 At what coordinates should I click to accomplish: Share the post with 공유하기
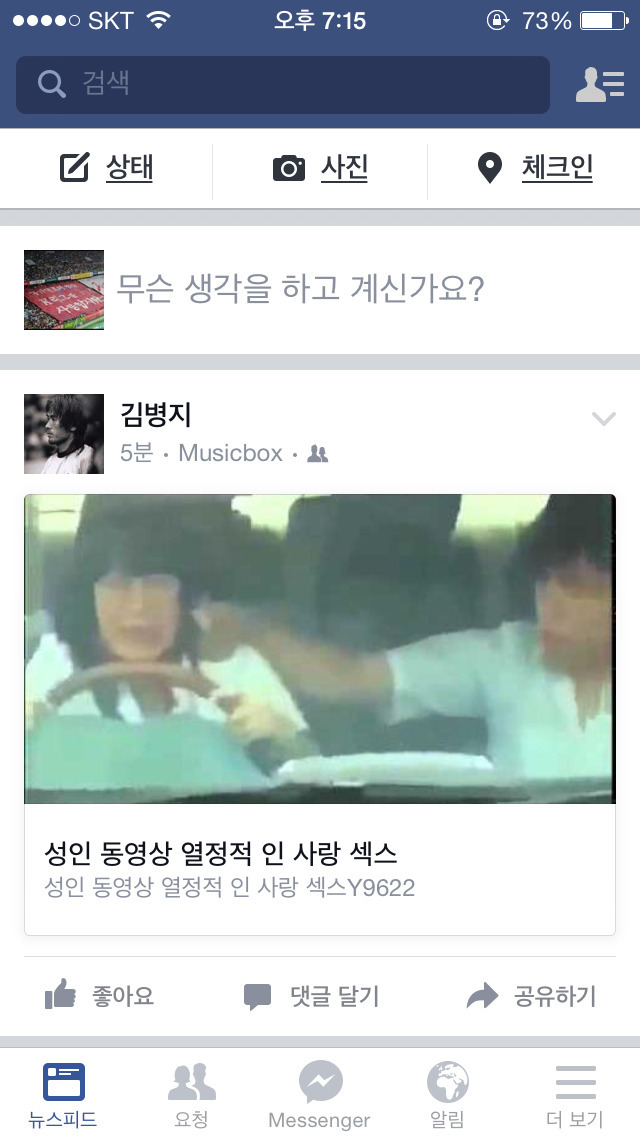(531, 996)
